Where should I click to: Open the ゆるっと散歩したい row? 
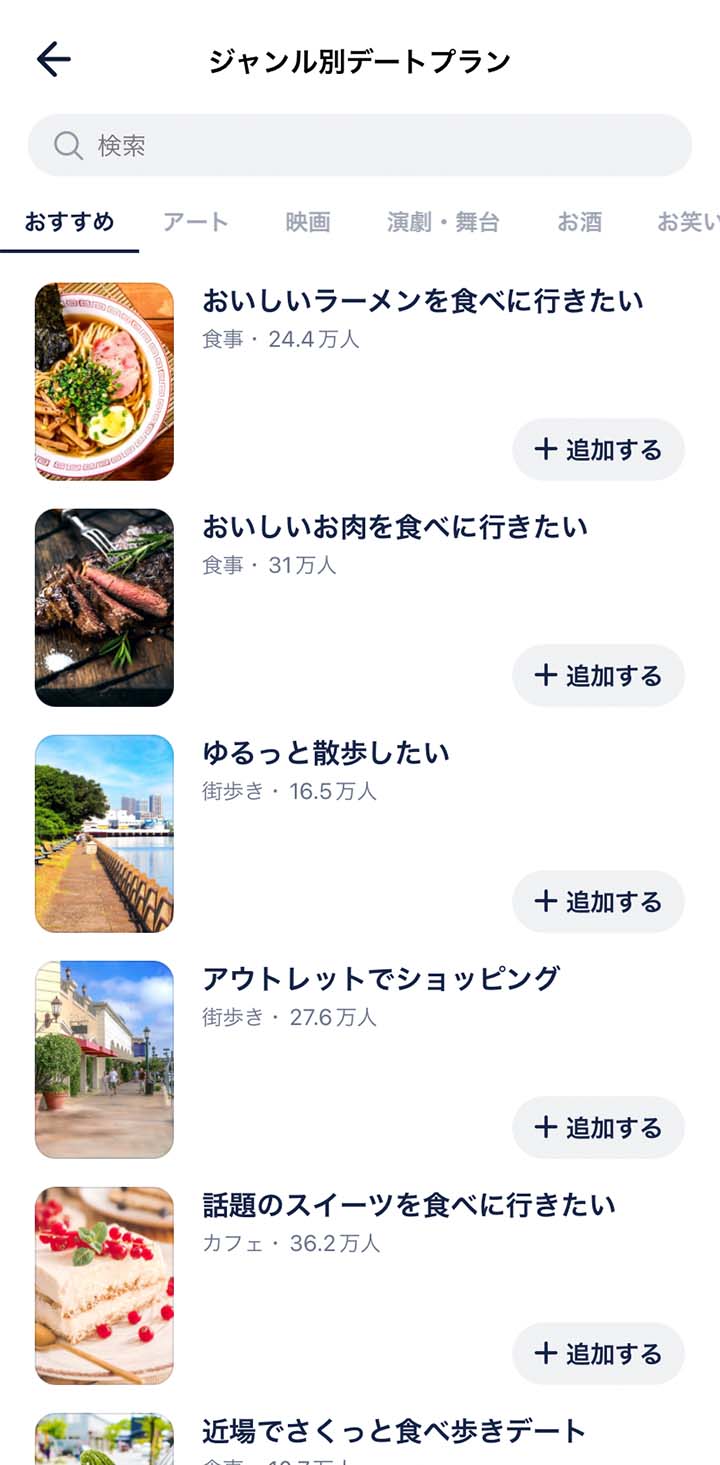[360, 834]
